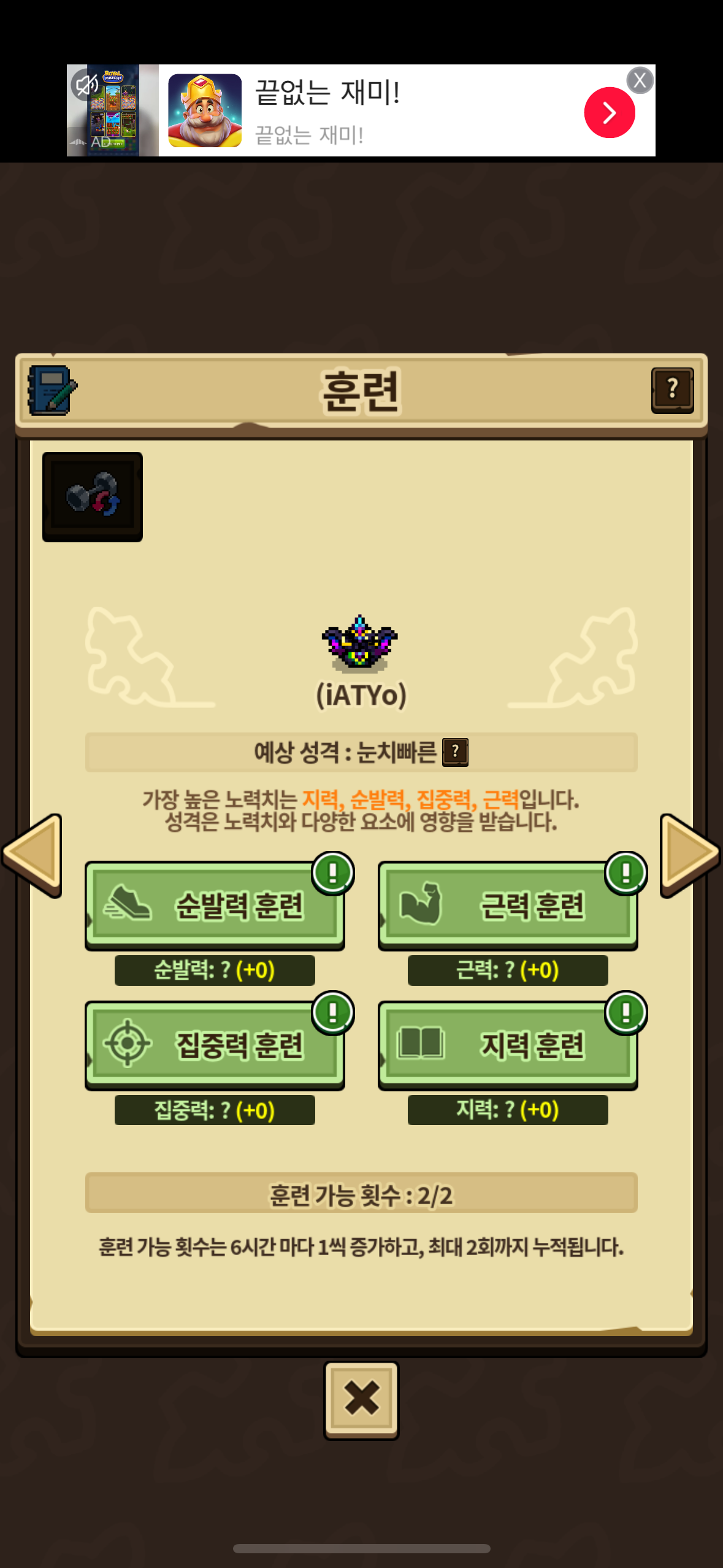
Task: Unmute the ad video sound
Action: click(x=85, y=84)
